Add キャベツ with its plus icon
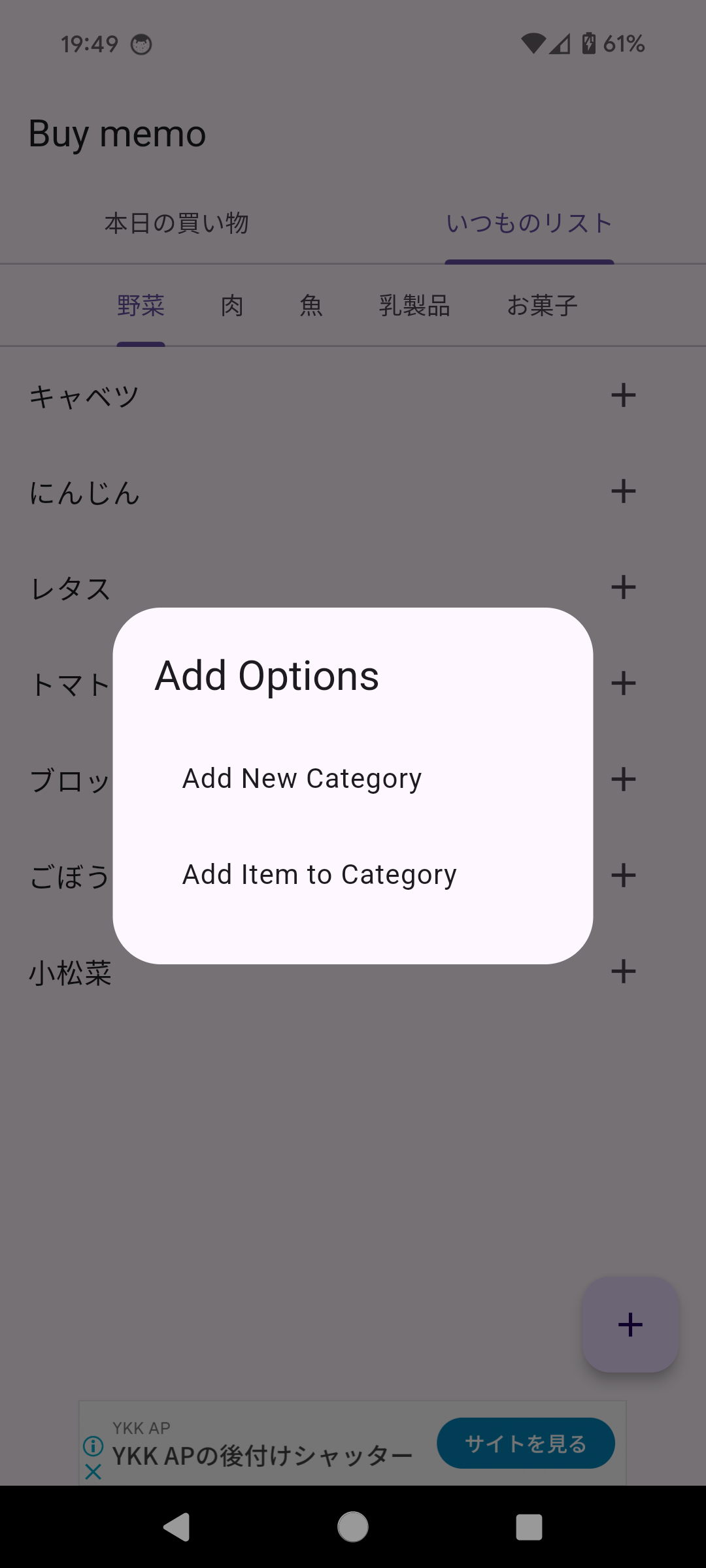The image size is (706, 1568). (623, 395)
